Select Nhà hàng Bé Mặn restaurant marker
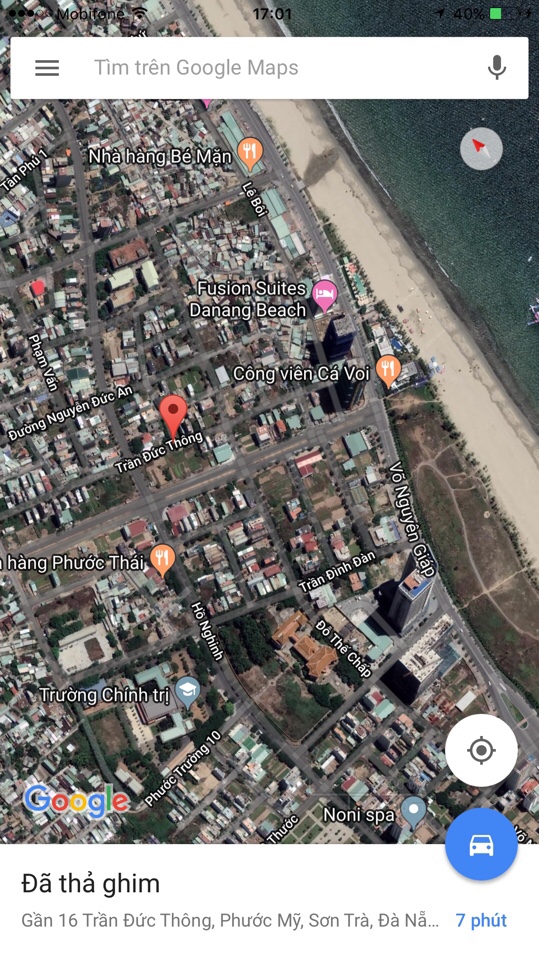Image resolution: width=539 pixels, height=959 pixels. 250,152
